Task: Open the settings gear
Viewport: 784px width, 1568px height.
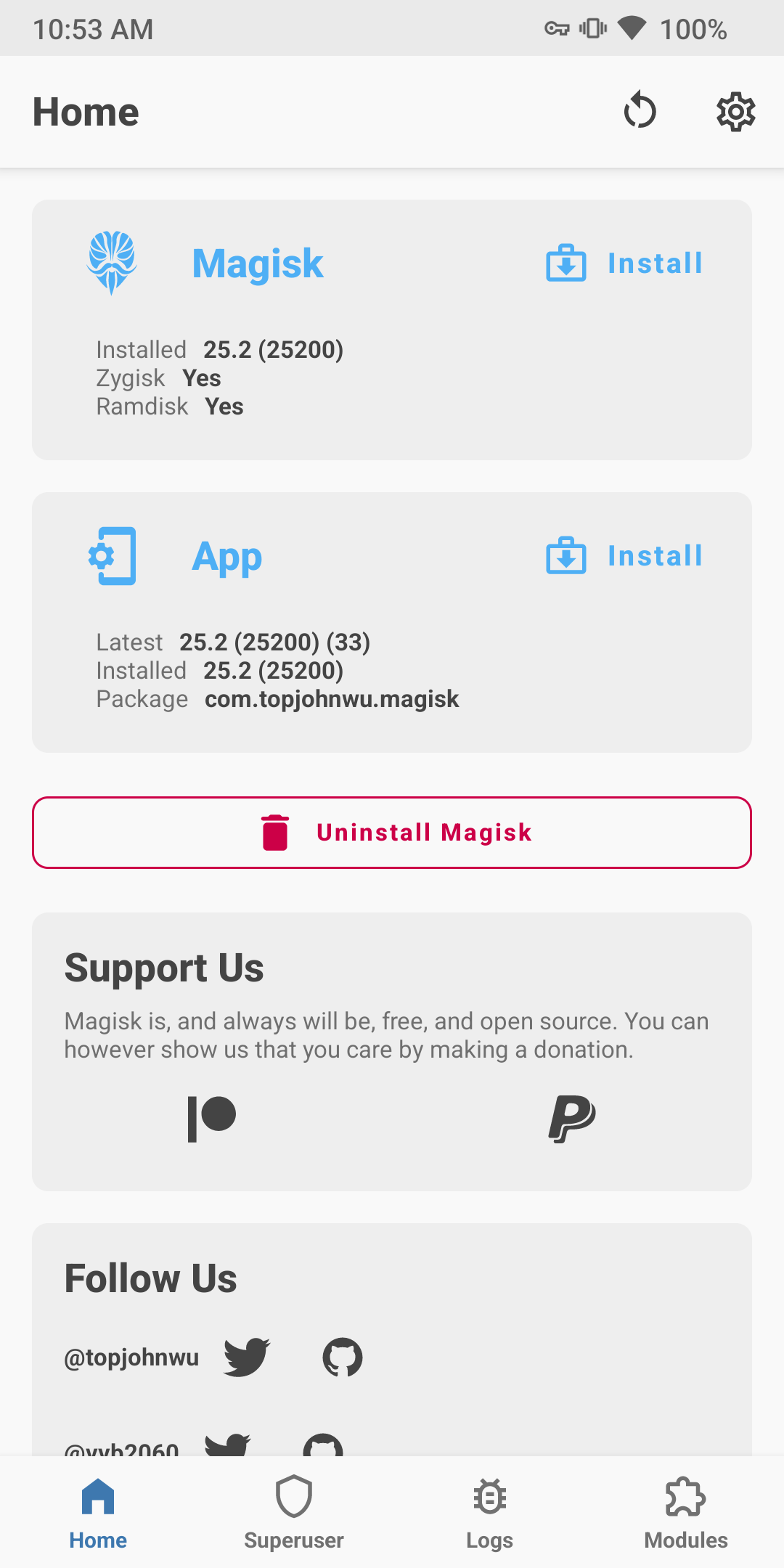Action: [x=735, y=111]
